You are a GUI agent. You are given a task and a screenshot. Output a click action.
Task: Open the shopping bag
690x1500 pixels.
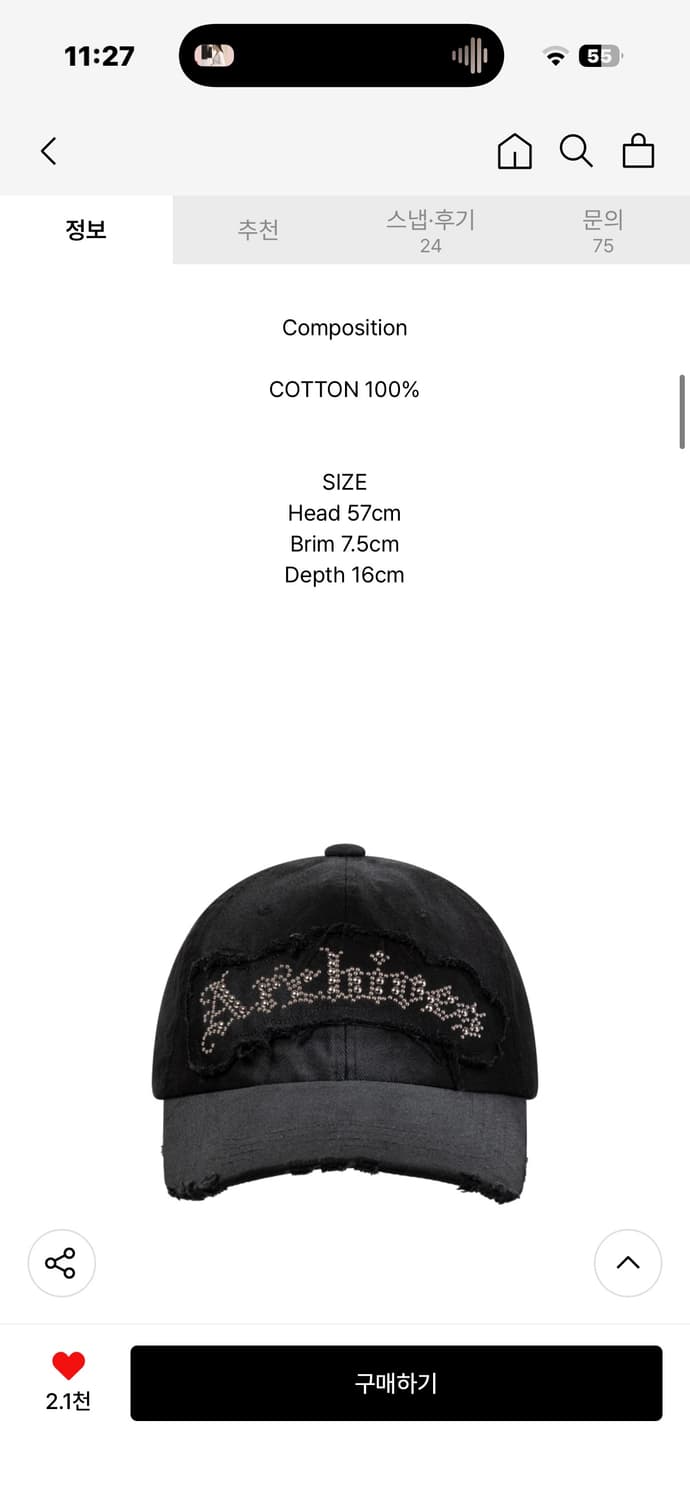638,151
